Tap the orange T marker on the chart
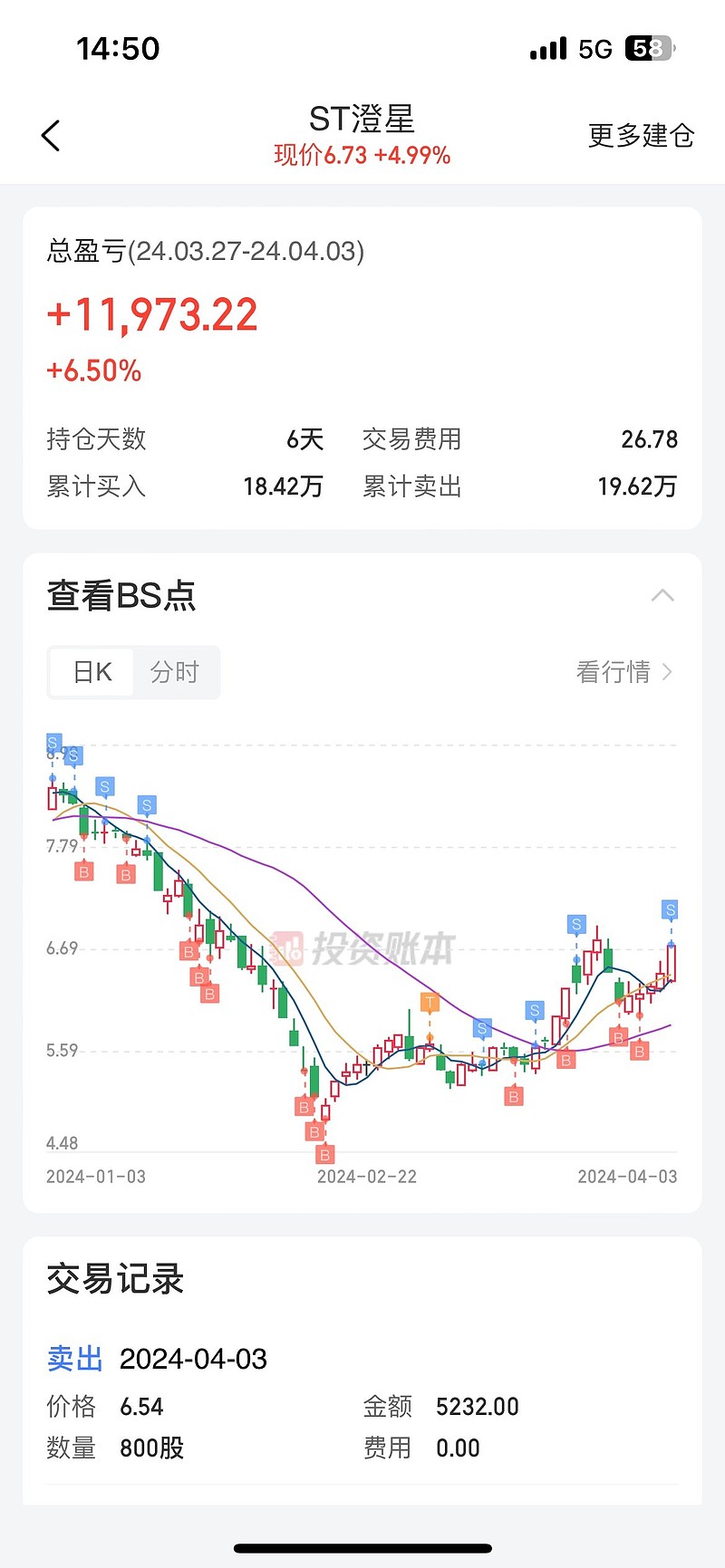The height and width of the screenshot is (1568, 725). click(429, 1002)
